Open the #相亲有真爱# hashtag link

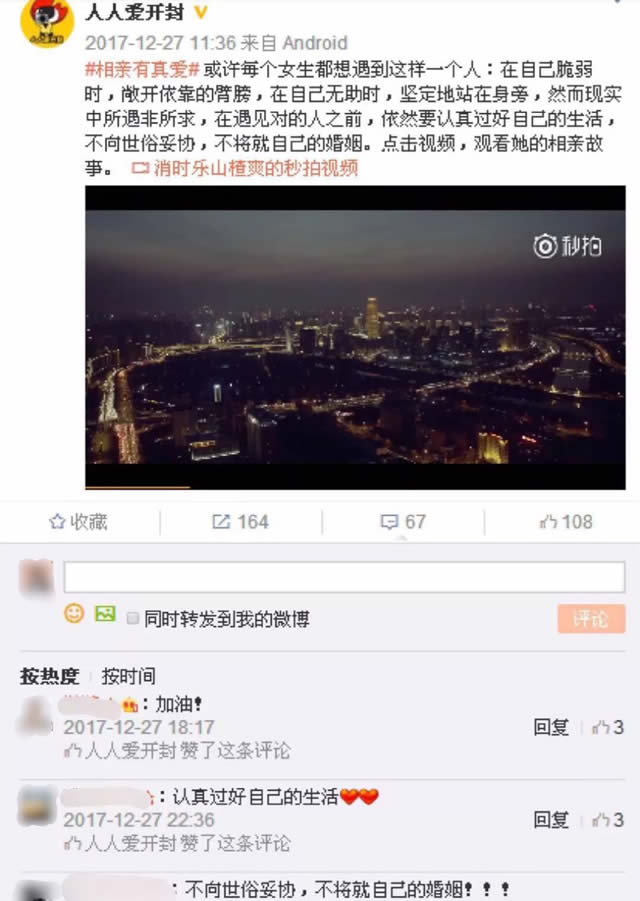(x=141, y=70)
